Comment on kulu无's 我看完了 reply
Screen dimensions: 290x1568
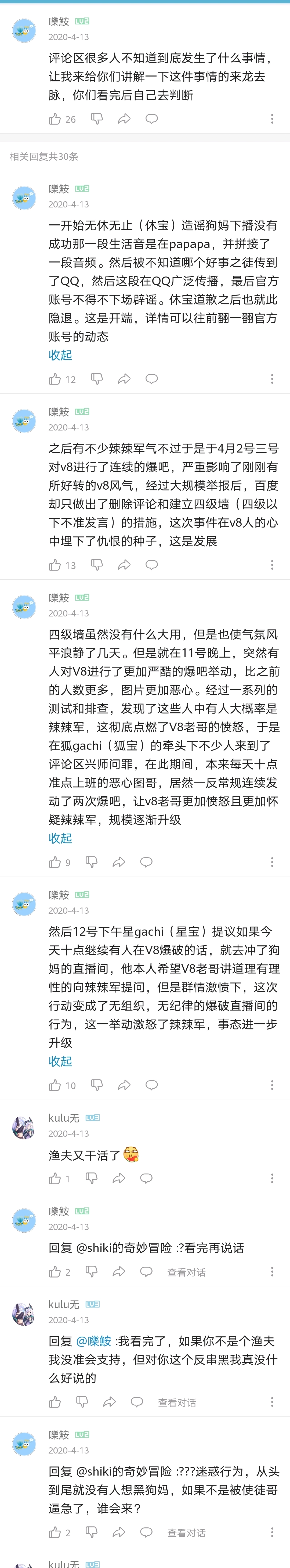pyautogui.click(x=137, y=1402)
